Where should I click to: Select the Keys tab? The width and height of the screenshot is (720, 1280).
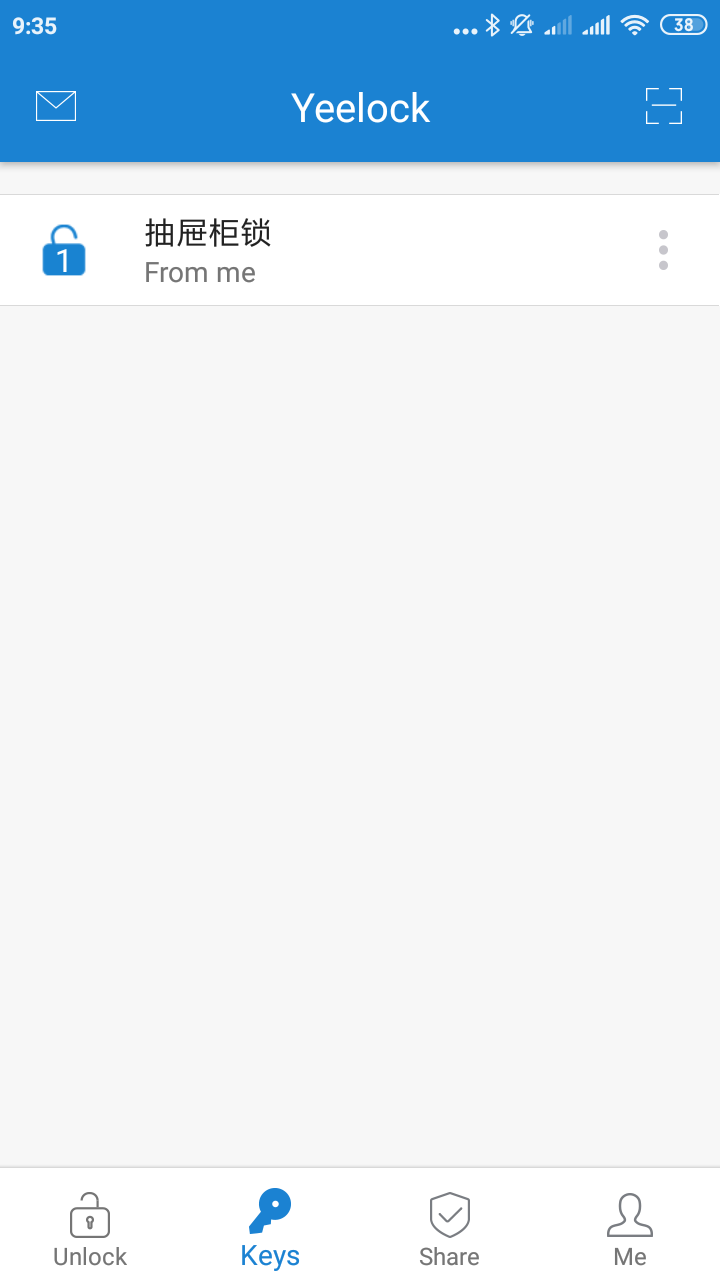pos(270,1228)
